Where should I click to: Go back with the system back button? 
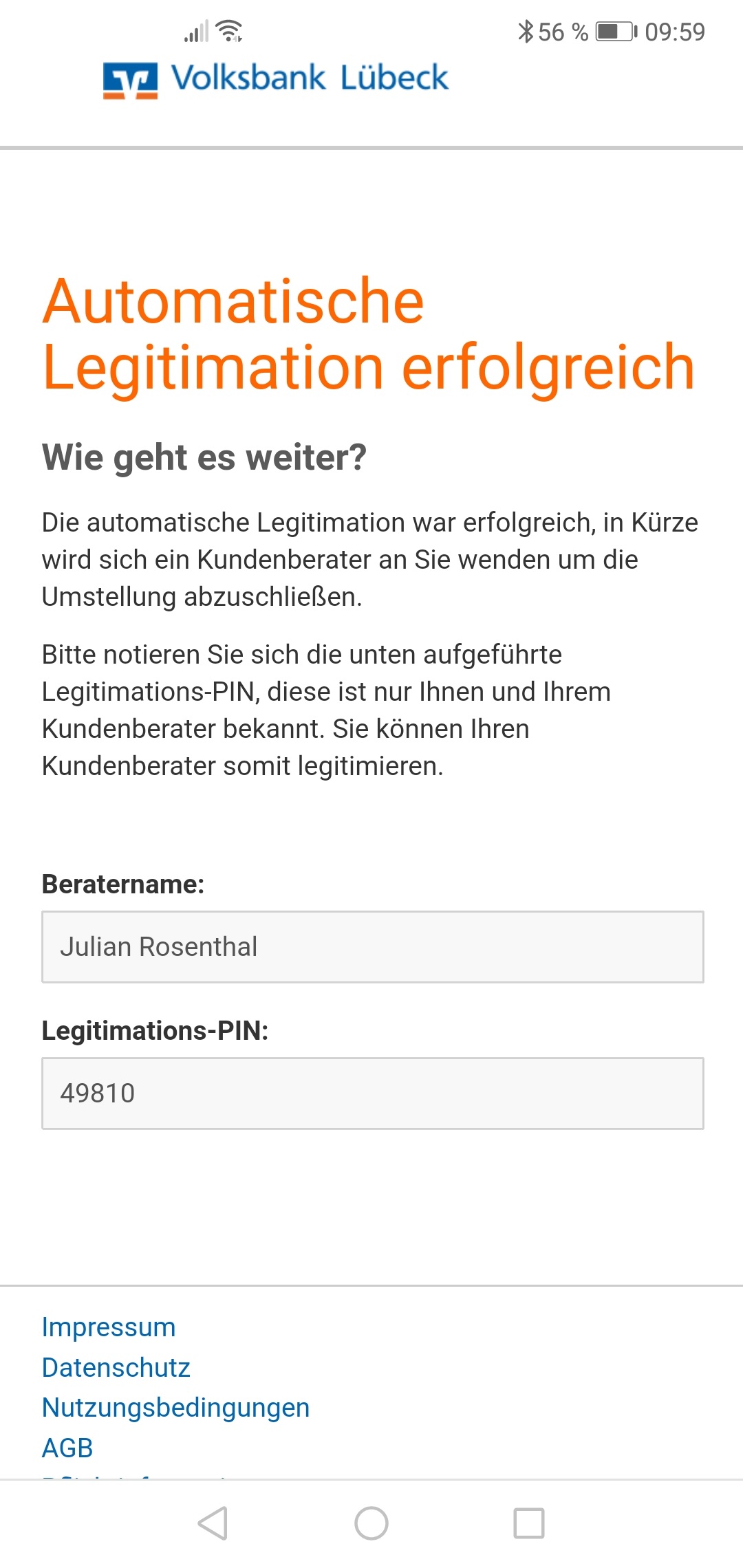(213, 1523)
